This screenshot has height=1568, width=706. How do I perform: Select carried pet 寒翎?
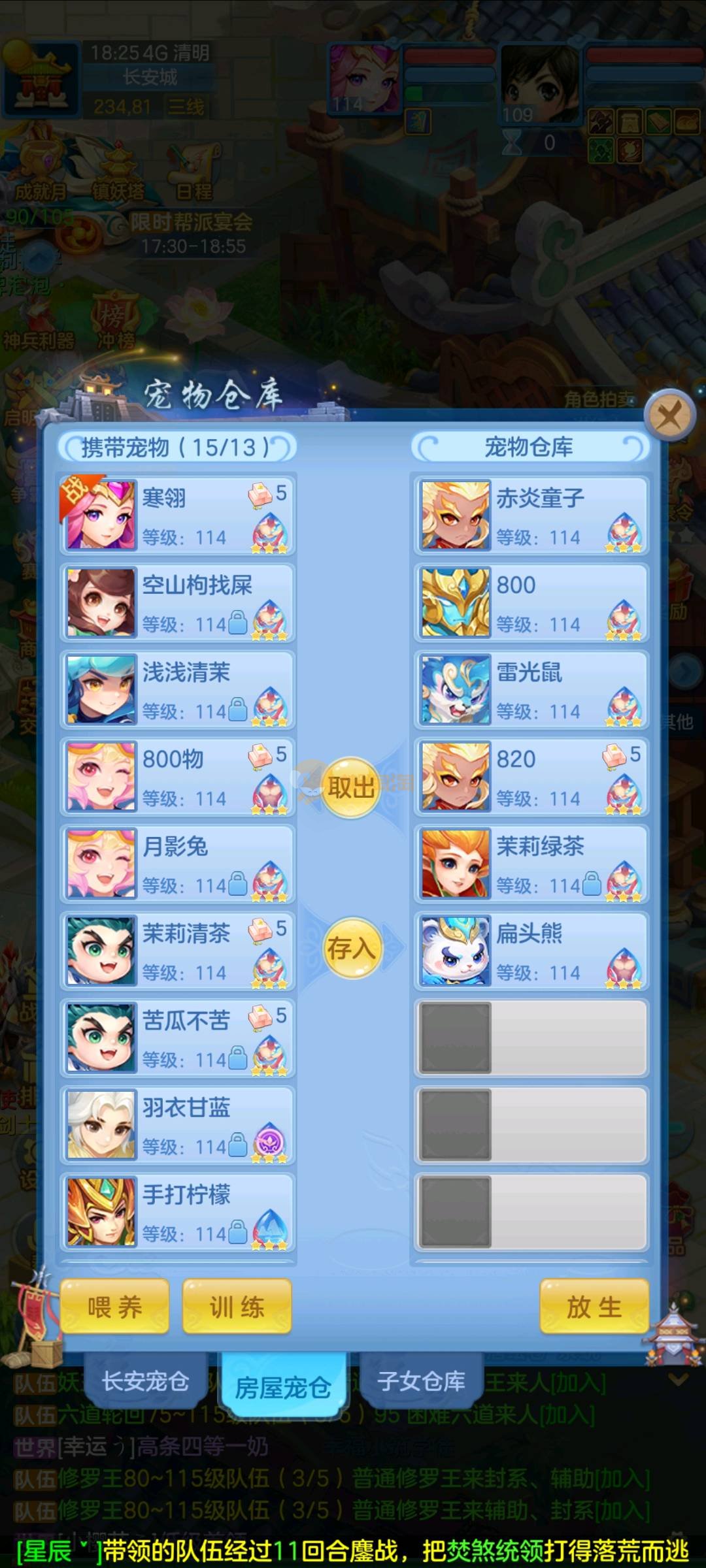coord(178,516)
